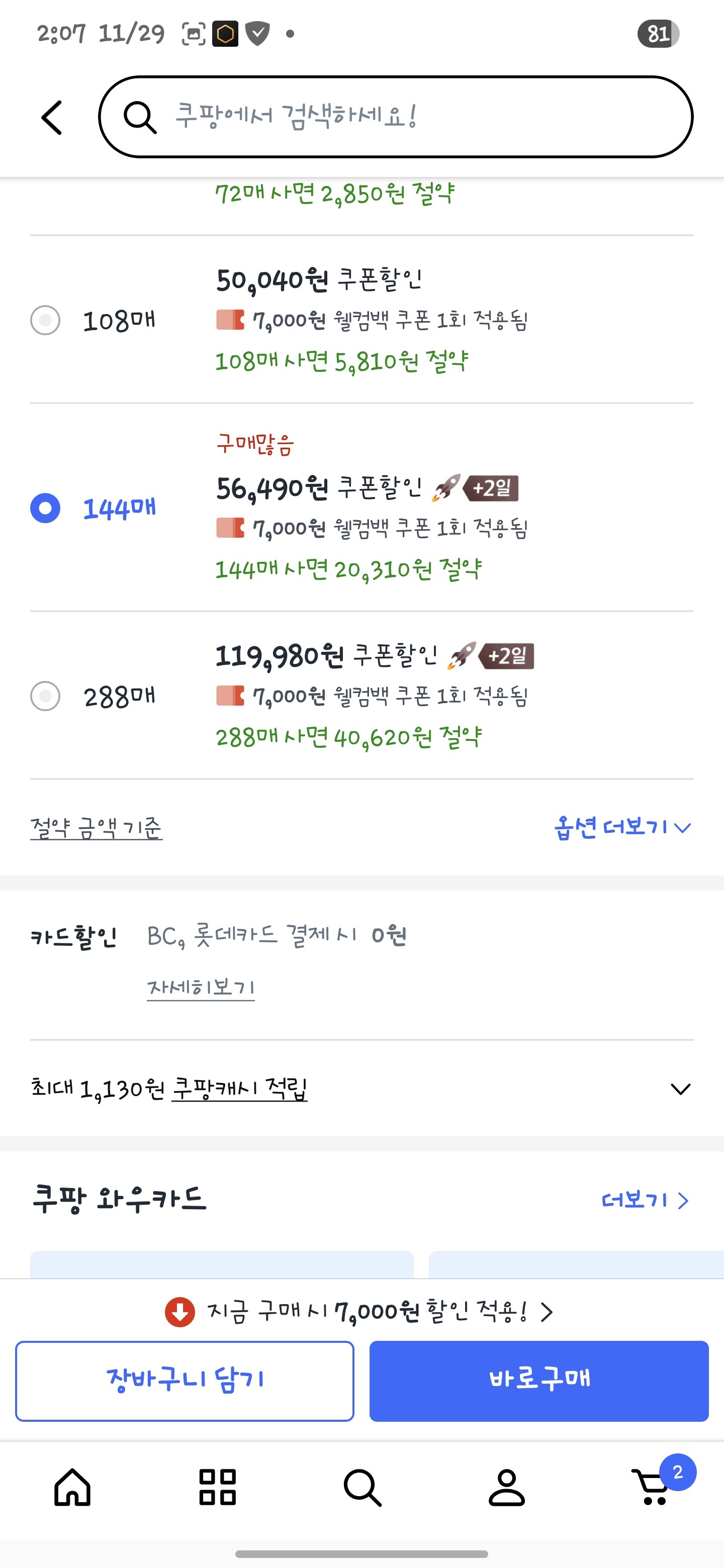The height and width of the screenshot is (1568, 724).
Task: Expand the 쿠팡캐시 적립 section
Action: pos(680,1089)
